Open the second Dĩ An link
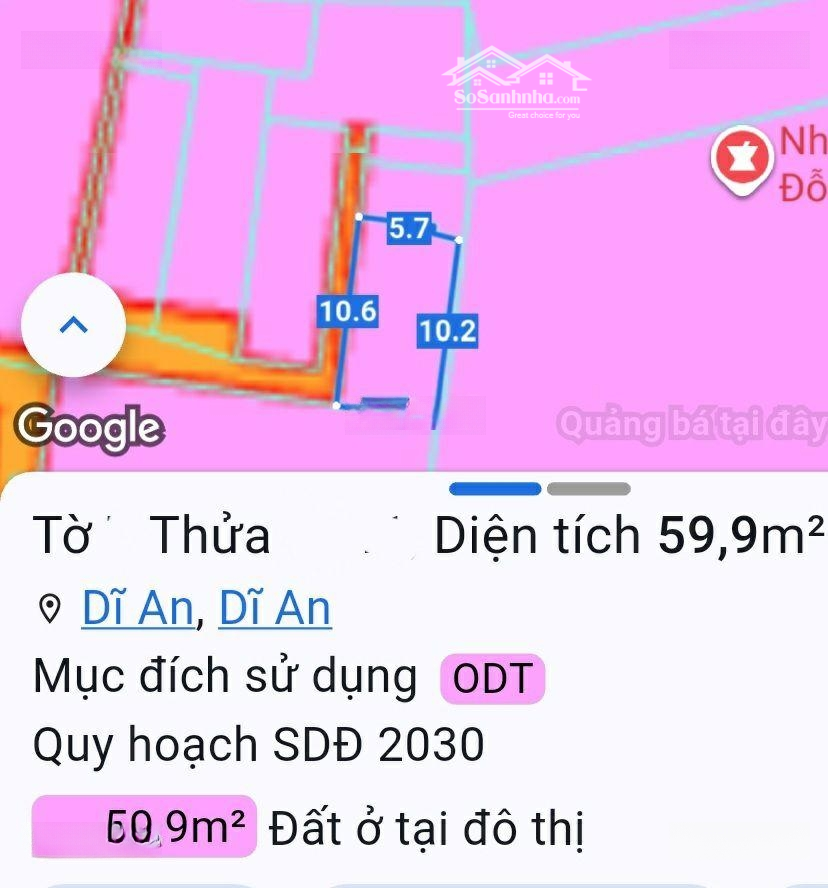This screenshot has height=888, width=828. coord(273,606)
